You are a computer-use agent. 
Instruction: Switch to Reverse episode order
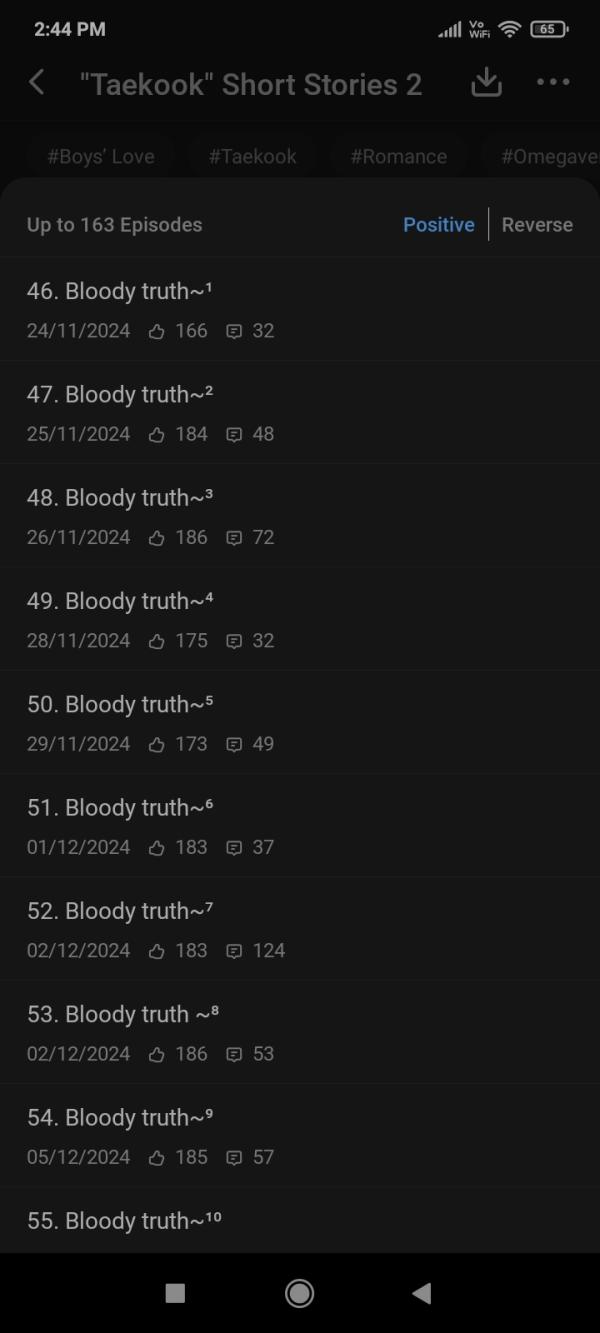(x=537, y=225)
